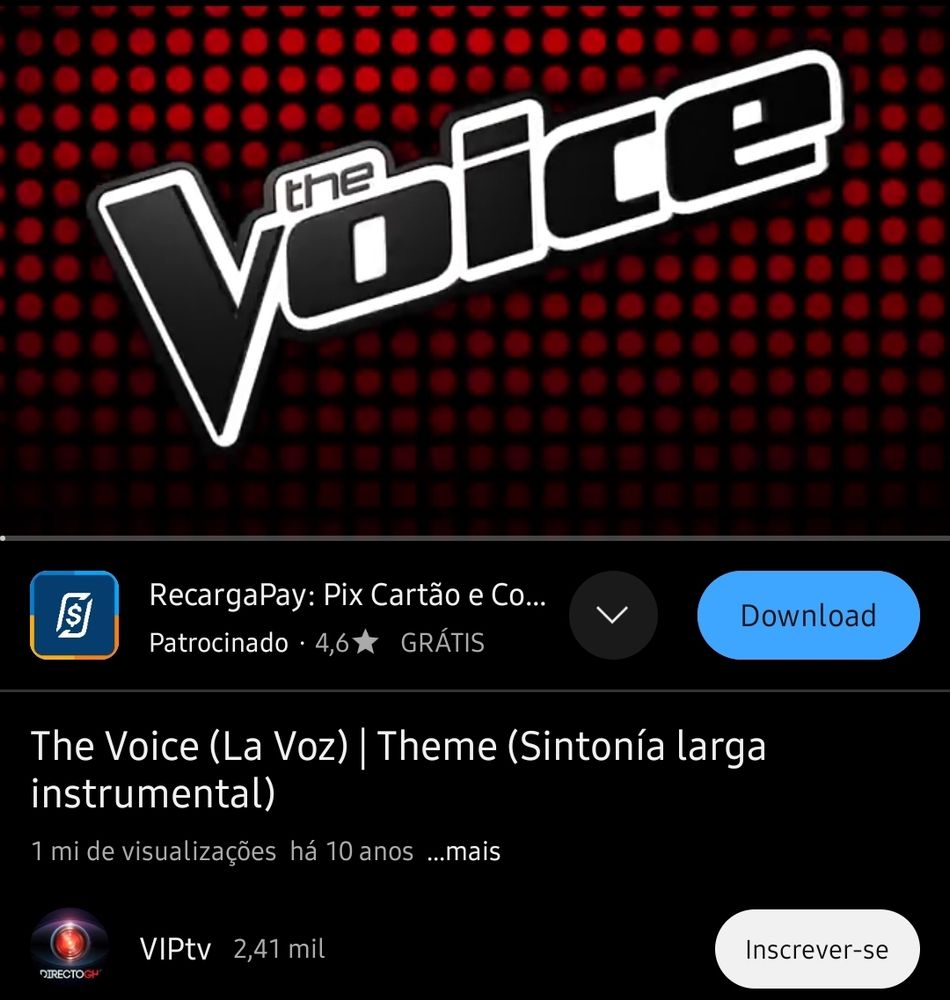Tap The Voice video player
Viewport: 950px width, 1000px height.
[475, 268]
